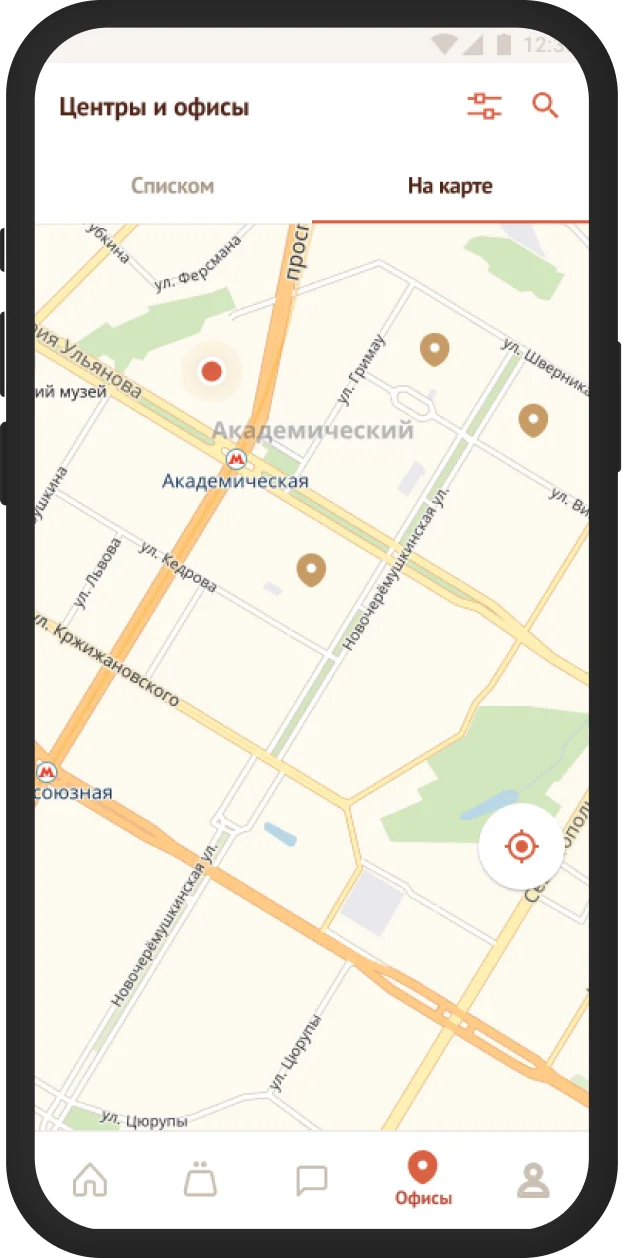This screenshot has height=1258, width=624.
Task: Open the filter settings icon
Action: coord(485,106)
